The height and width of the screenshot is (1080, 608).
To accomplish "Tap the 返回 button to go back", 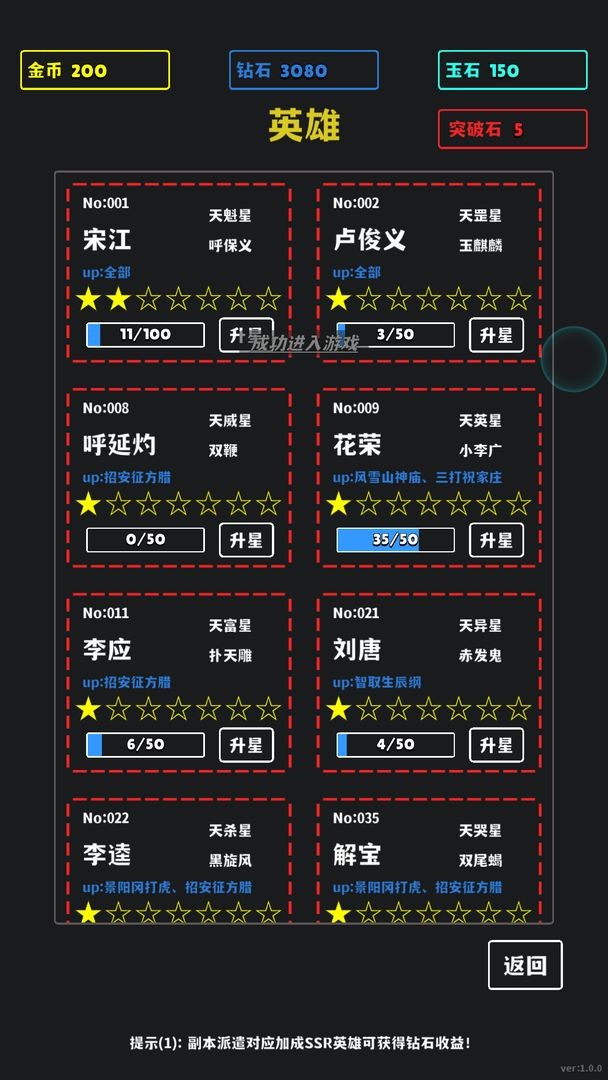I will tap(525, 965).
